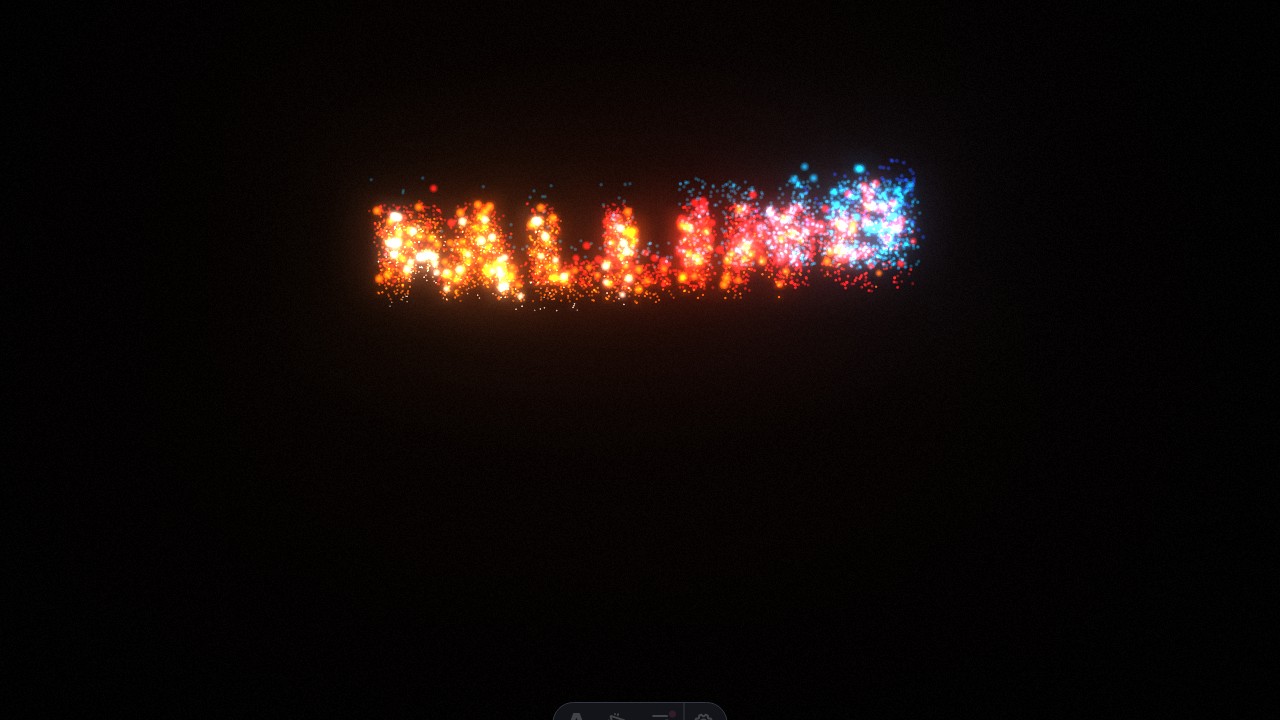
Task: Open the effects wand icon
Action: coord(617,716)
